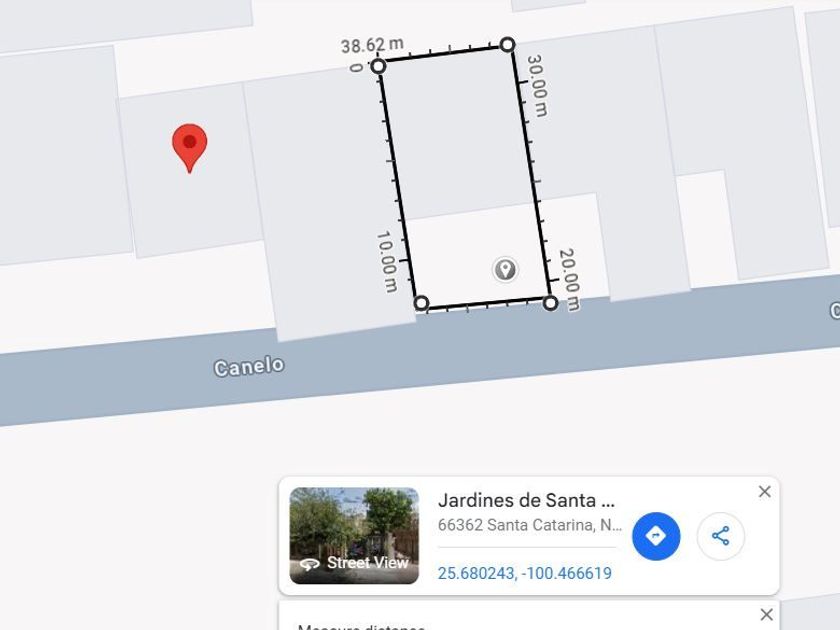Get directions to Jardines de Santa
The width and height of the screenshot is (840, 630).
656,536
